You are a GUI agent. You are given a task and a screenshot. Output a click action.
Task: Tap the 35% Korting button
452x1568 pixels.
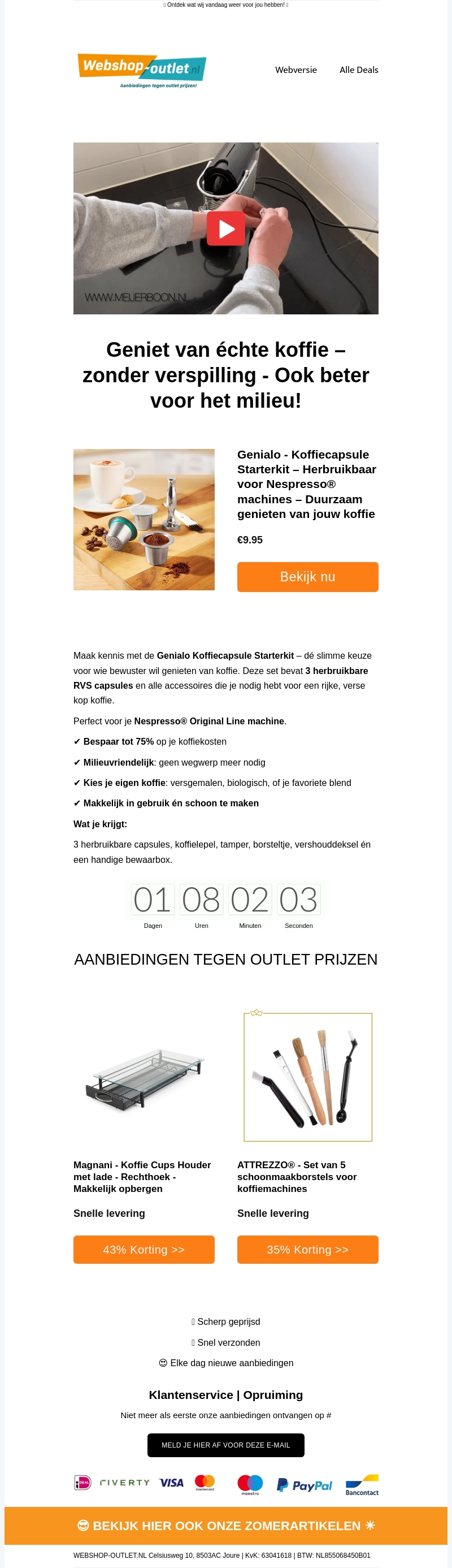307,1250
